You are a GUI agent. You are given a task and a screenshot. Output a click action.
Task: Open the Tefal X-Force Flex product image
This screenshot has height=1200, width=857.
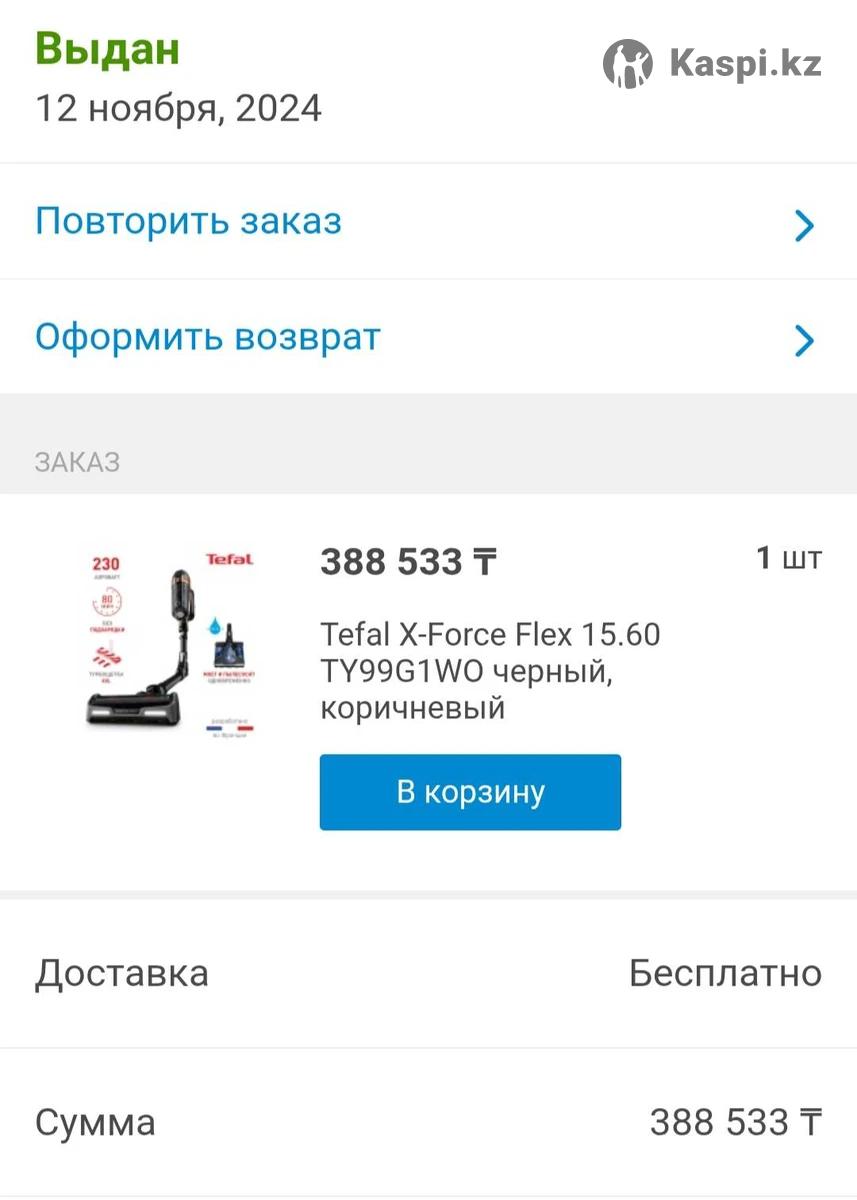[169, 642]
